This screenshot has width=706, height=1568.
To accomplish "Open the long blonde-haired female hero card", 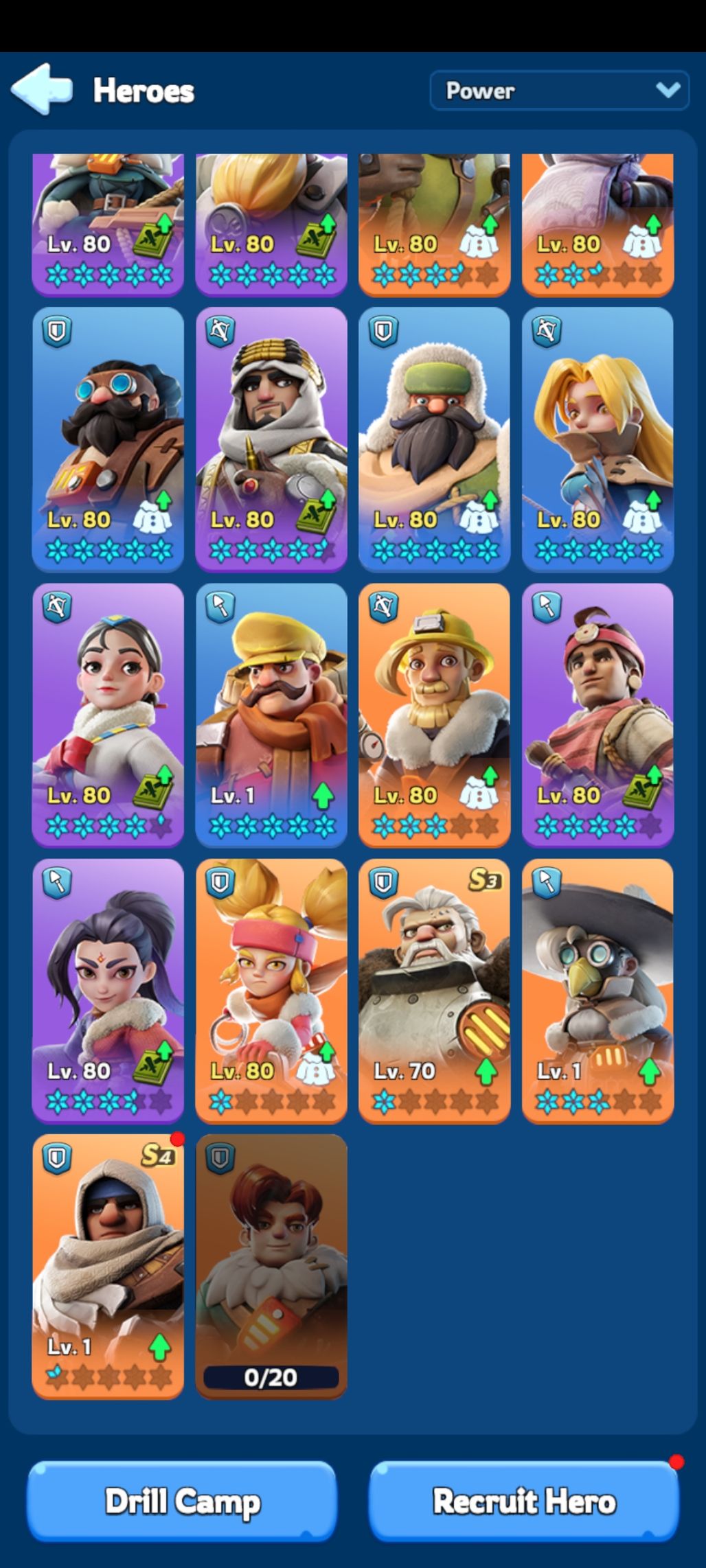I will 597,439.
